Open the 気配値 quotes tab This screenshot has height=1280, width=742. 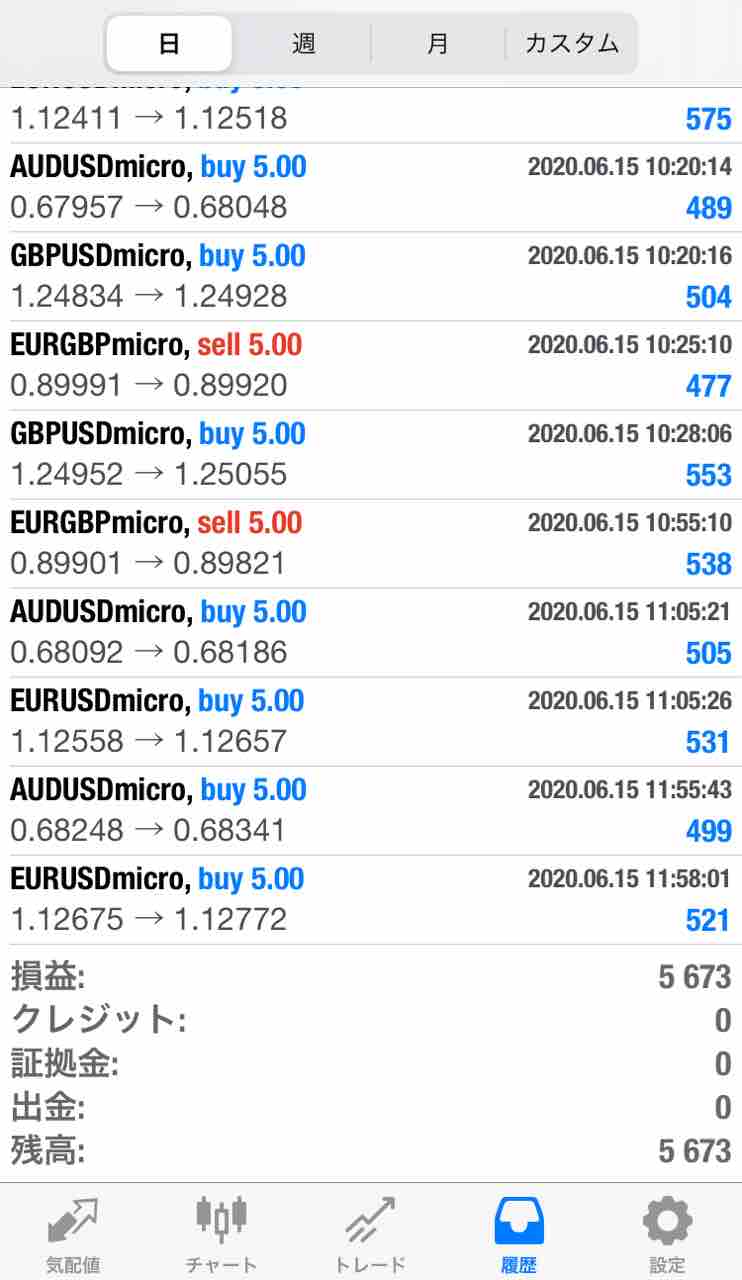point(73,1232)
